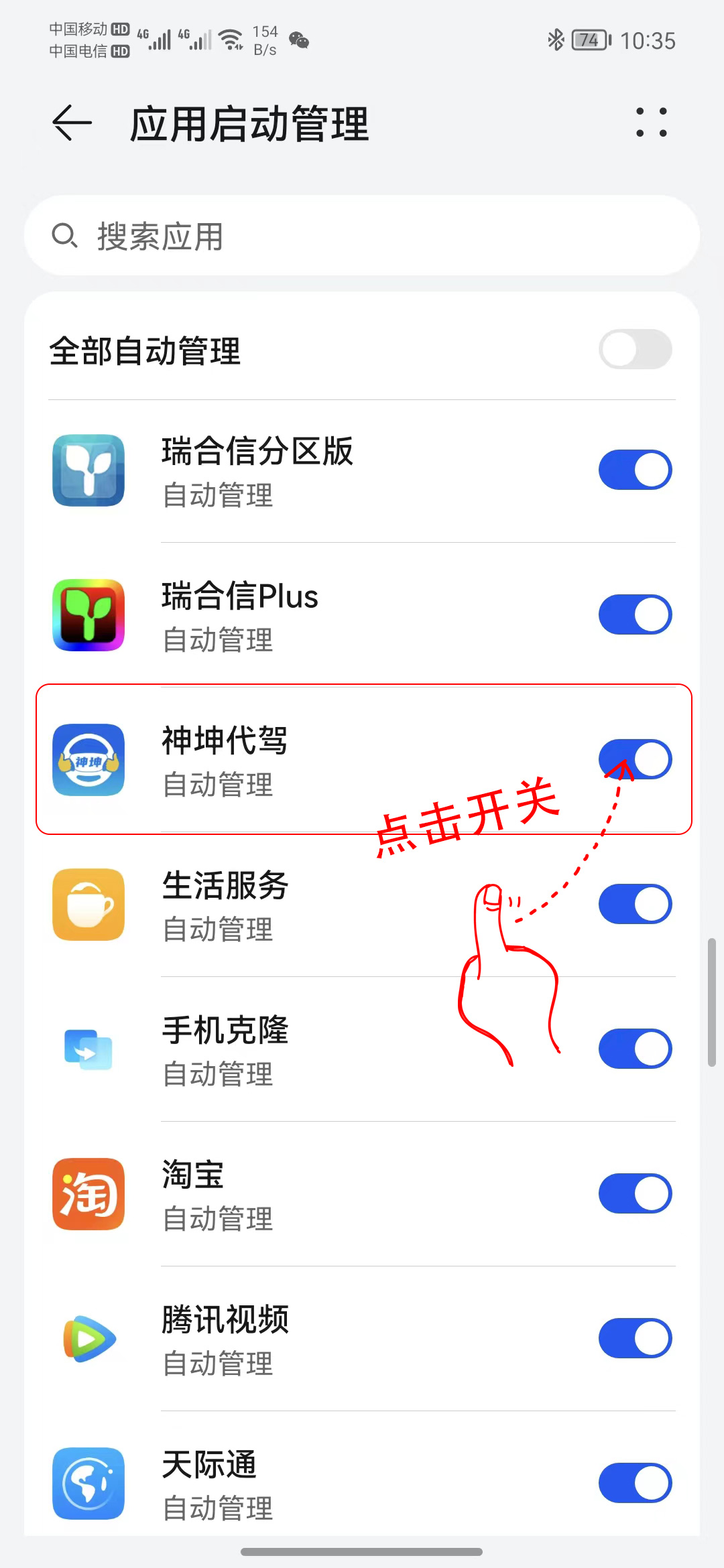This screenshot has height=1568, width=724.
Task: Disable auto management for 淘宝
Action: point(635,1193)
